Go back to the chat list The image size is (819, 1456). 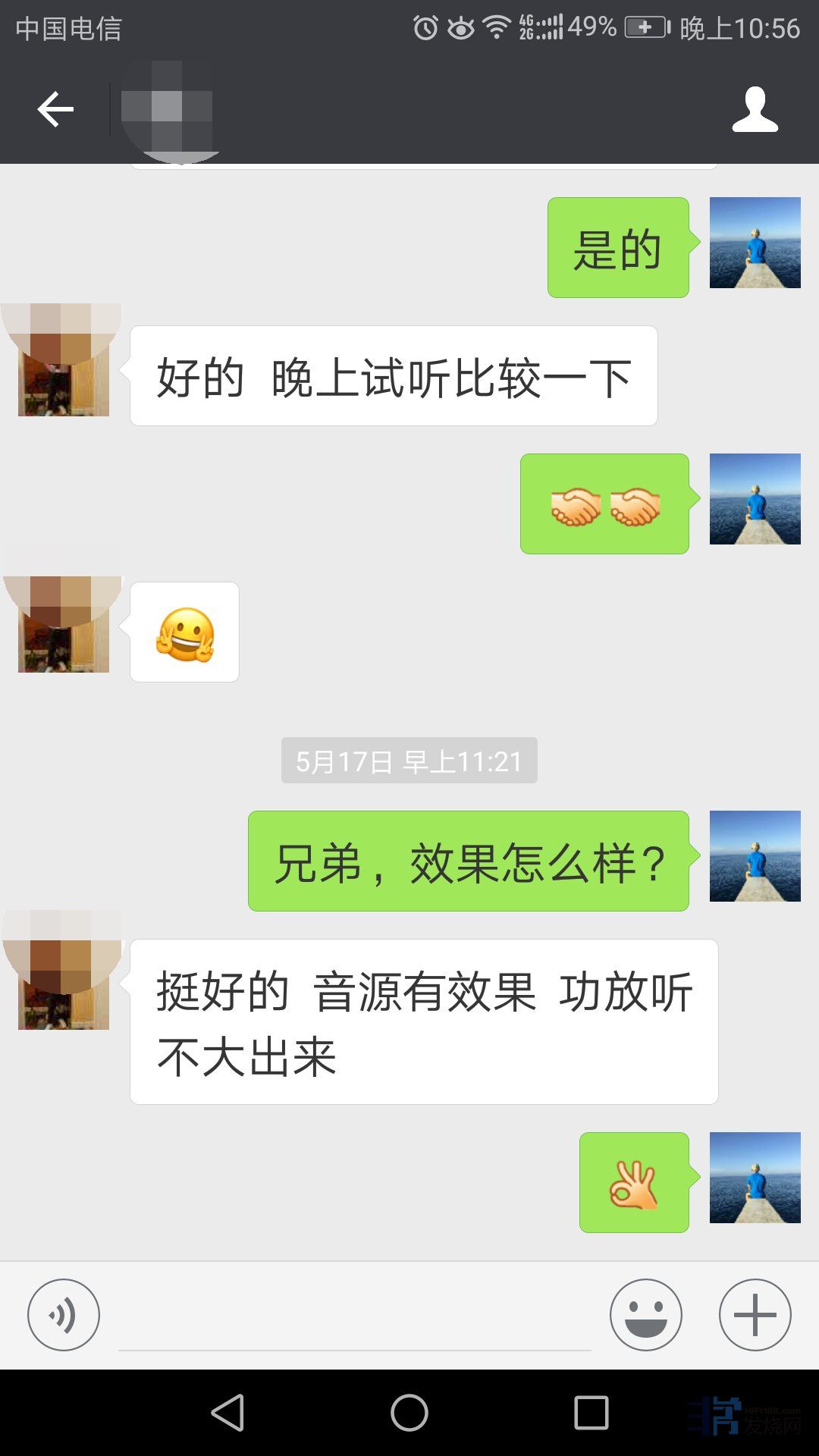55,110
